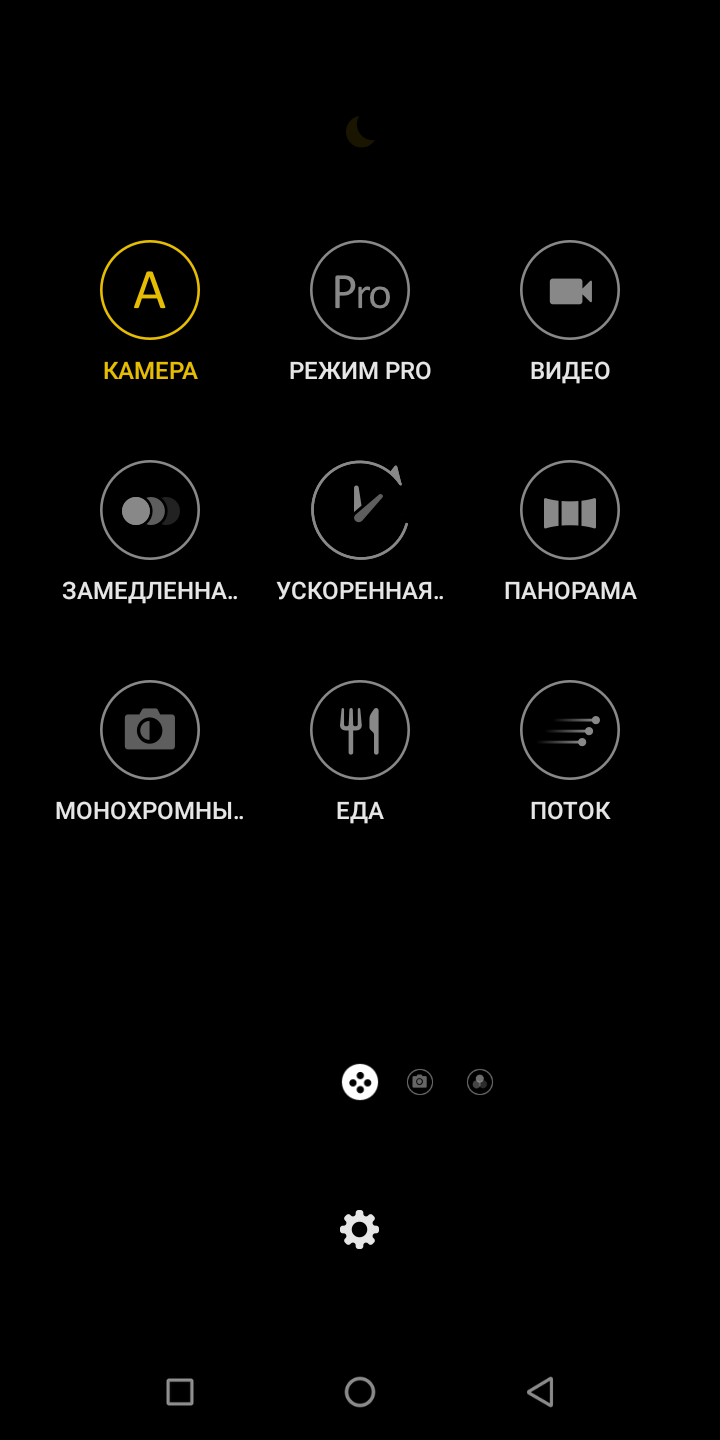Select the Камера auto mode
This screenshot has height=1440, width=720.
point(150,290)
